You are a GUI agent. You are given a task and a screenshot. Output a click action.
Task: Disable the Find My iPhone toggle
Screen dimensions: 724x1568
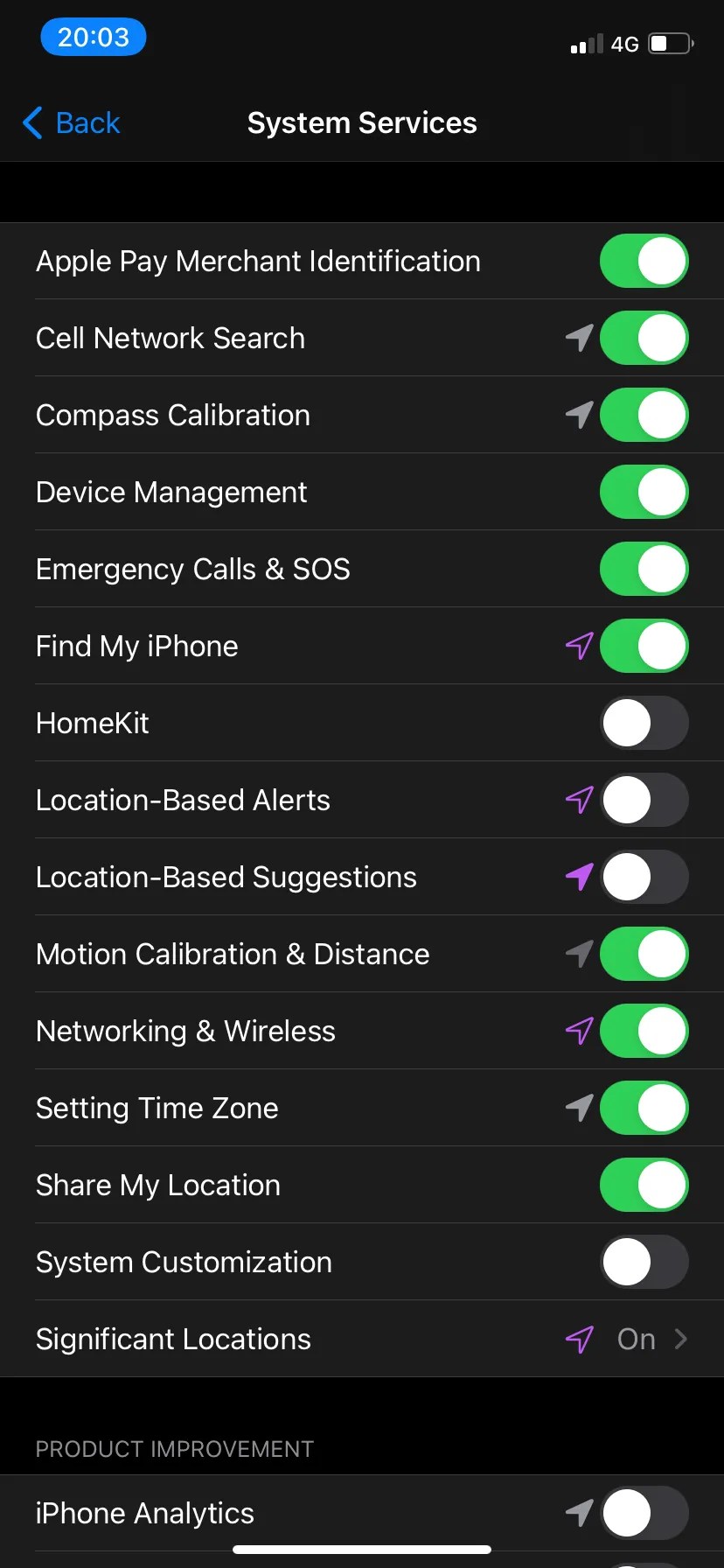(644, 646)
